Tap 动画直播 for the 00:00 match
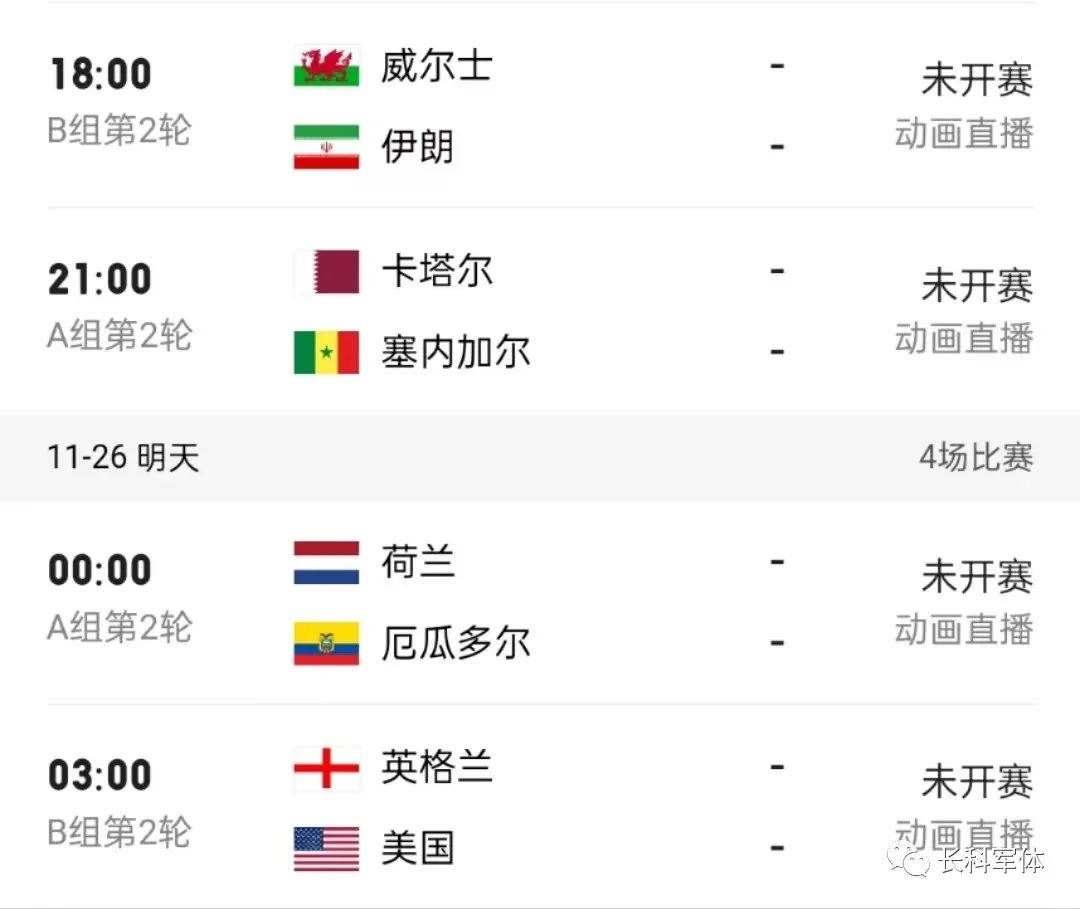Viewport: 1080px width, 909px height. pyautogui.click(x=963, y=629)
